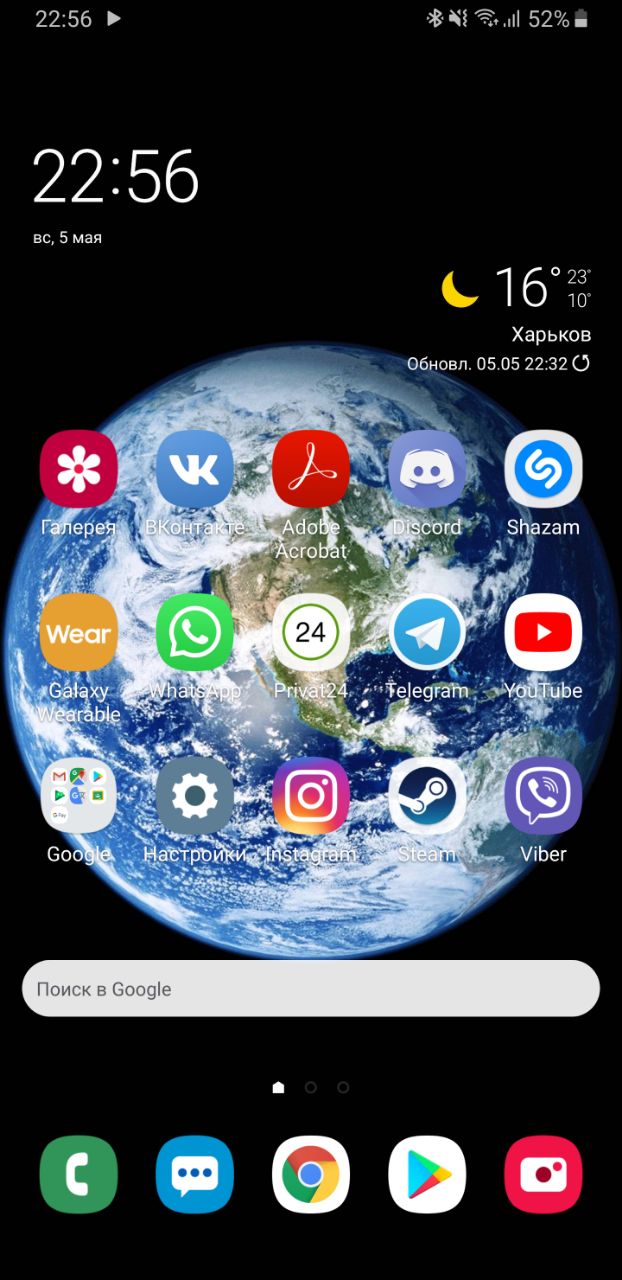Refresh the Харьков weather widget
The height and width of the screenshot is (1280, 622).
tap(580, 364)
